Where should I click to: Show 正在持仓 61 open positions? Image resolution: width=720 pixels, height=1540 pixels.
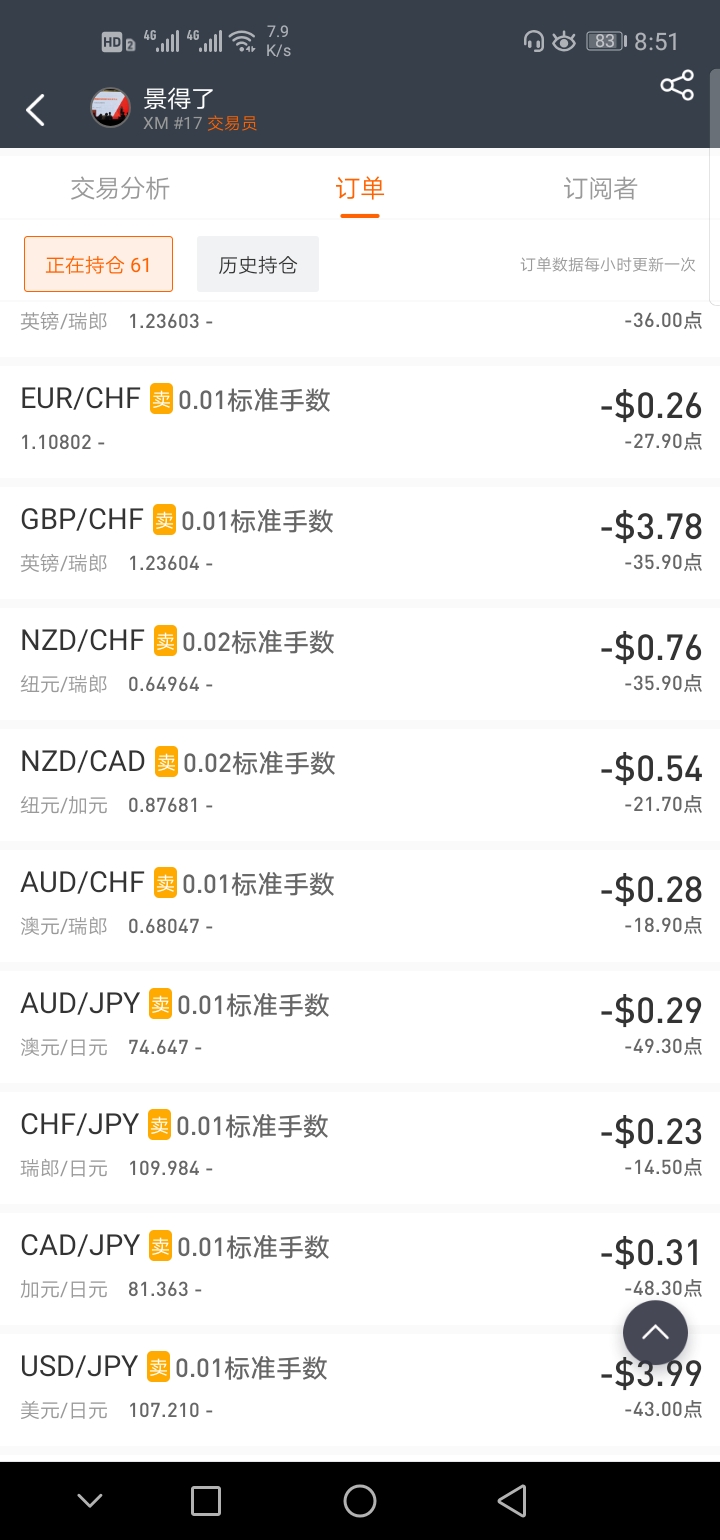(x=98, y=264)
